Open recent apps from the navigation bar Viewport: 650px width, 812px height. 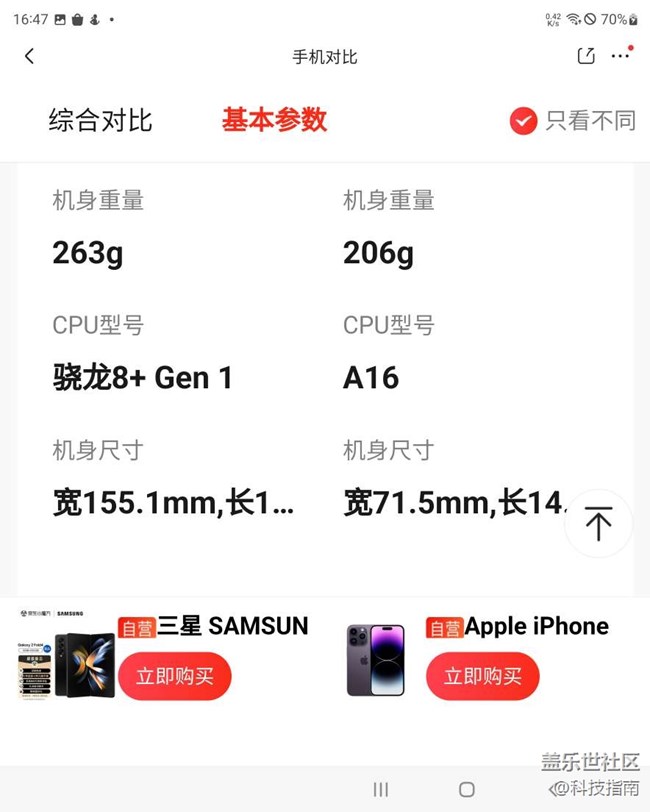[381, 789]
